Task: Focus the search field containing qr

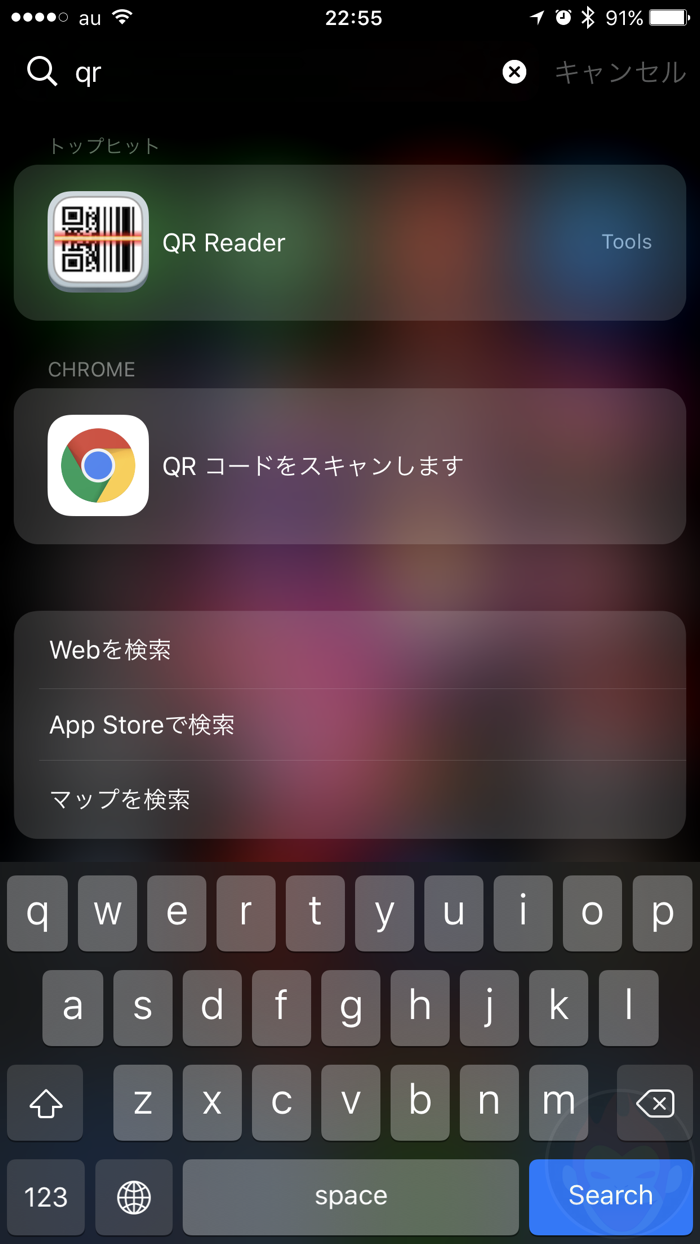Action: pyautogui.click(x=280, y=72)
